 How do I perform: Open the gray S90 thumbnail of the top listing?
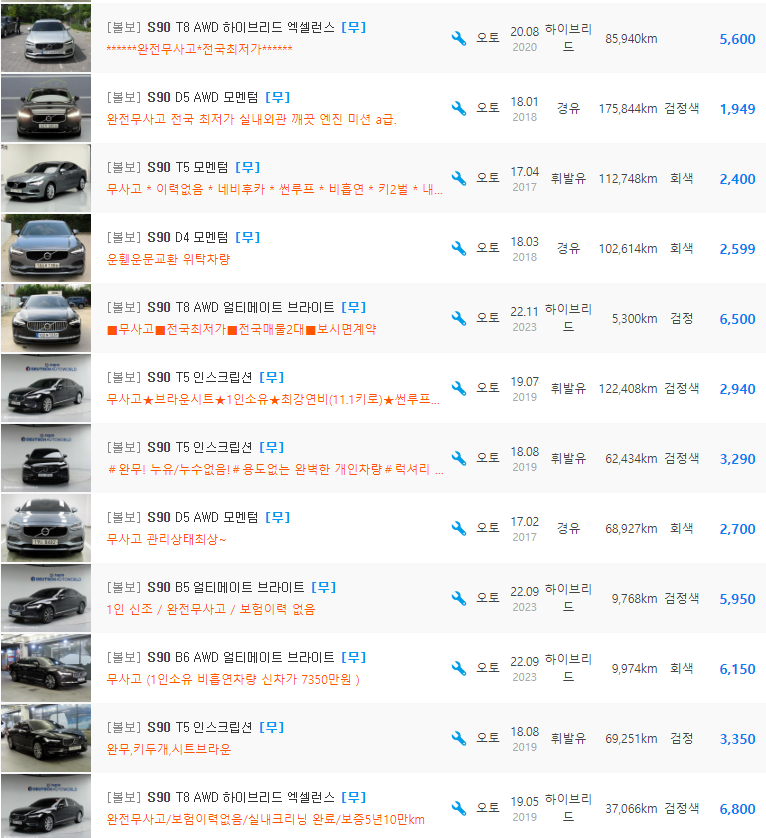[x=45, y=35]
